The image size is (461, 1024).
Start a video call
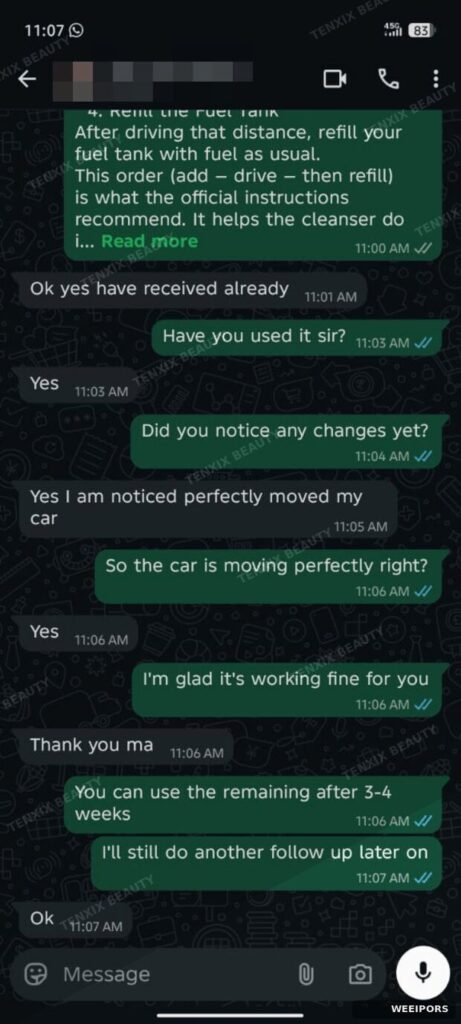click(x=335, y=79)
